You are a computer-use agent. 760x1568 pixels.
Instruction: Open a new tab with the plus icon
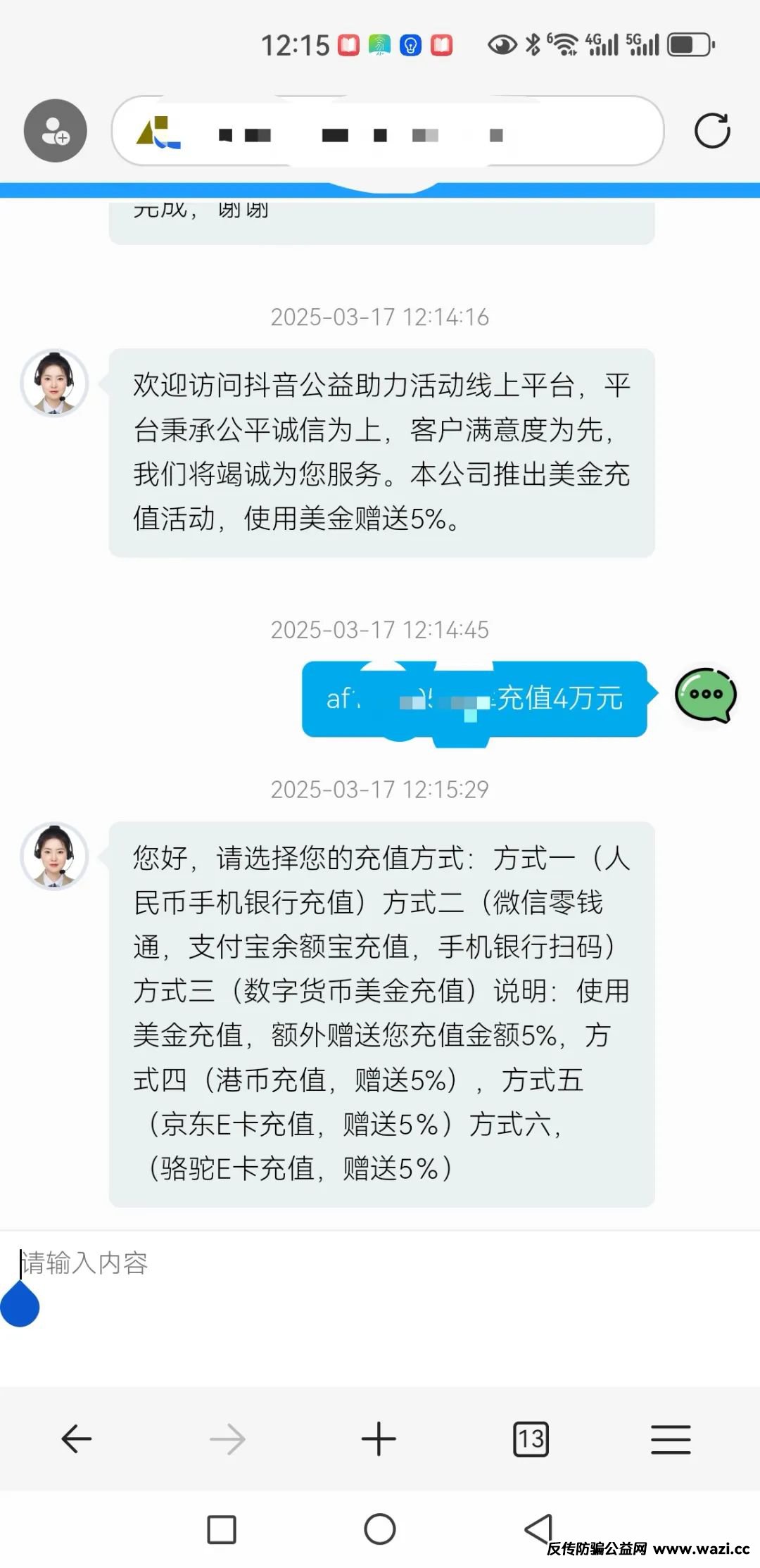pos(379,1439)
